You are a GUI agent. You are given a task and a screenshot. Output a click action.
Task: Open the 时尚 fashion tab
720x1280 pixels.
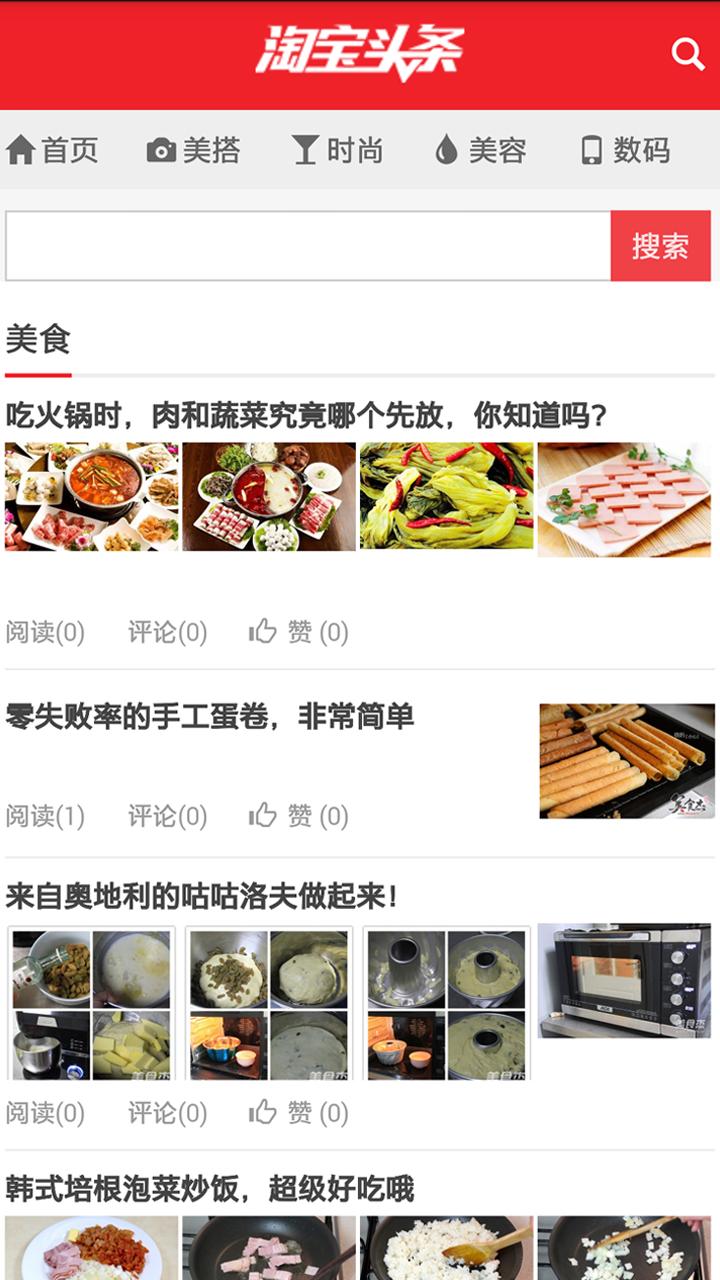click(x=338, y=151)
